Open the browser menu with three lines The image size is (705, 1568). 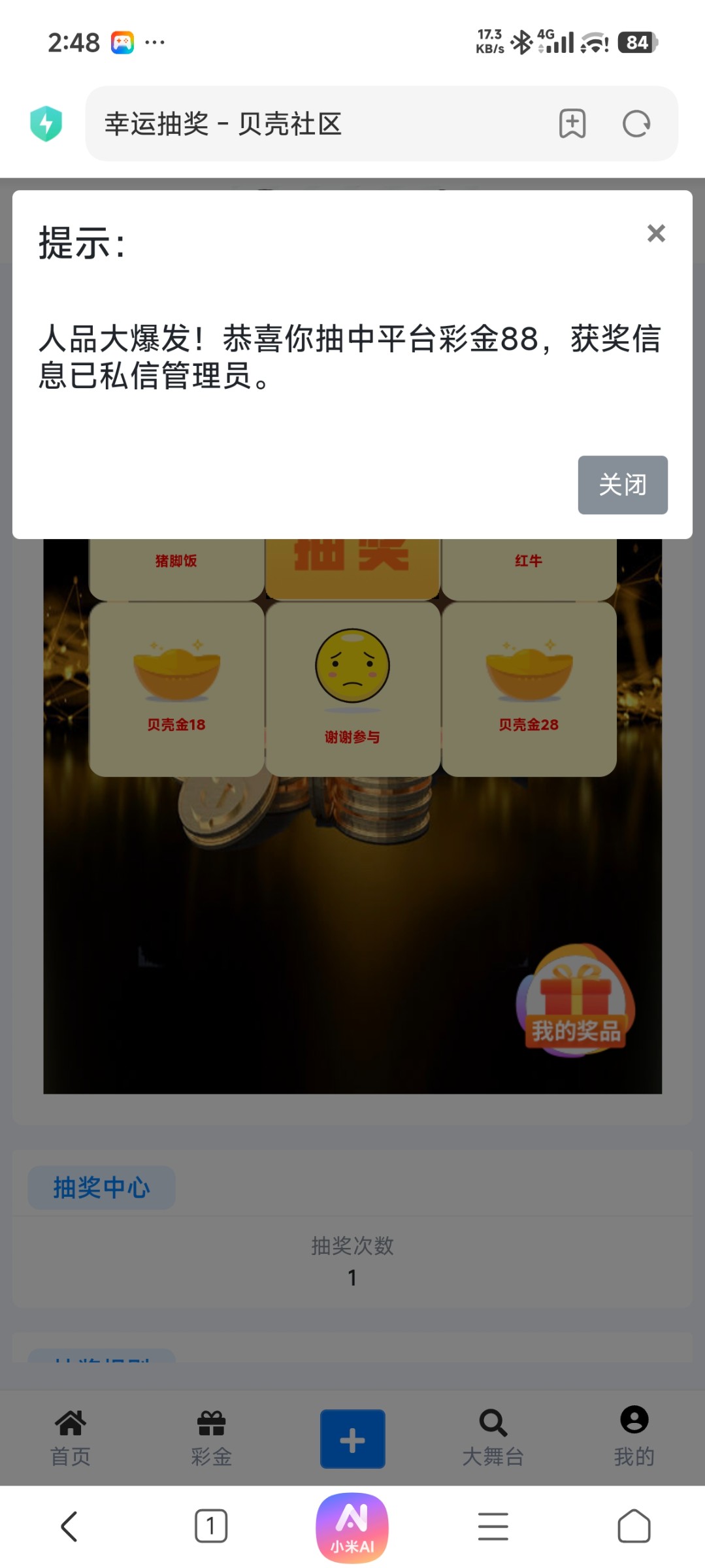493,1527
